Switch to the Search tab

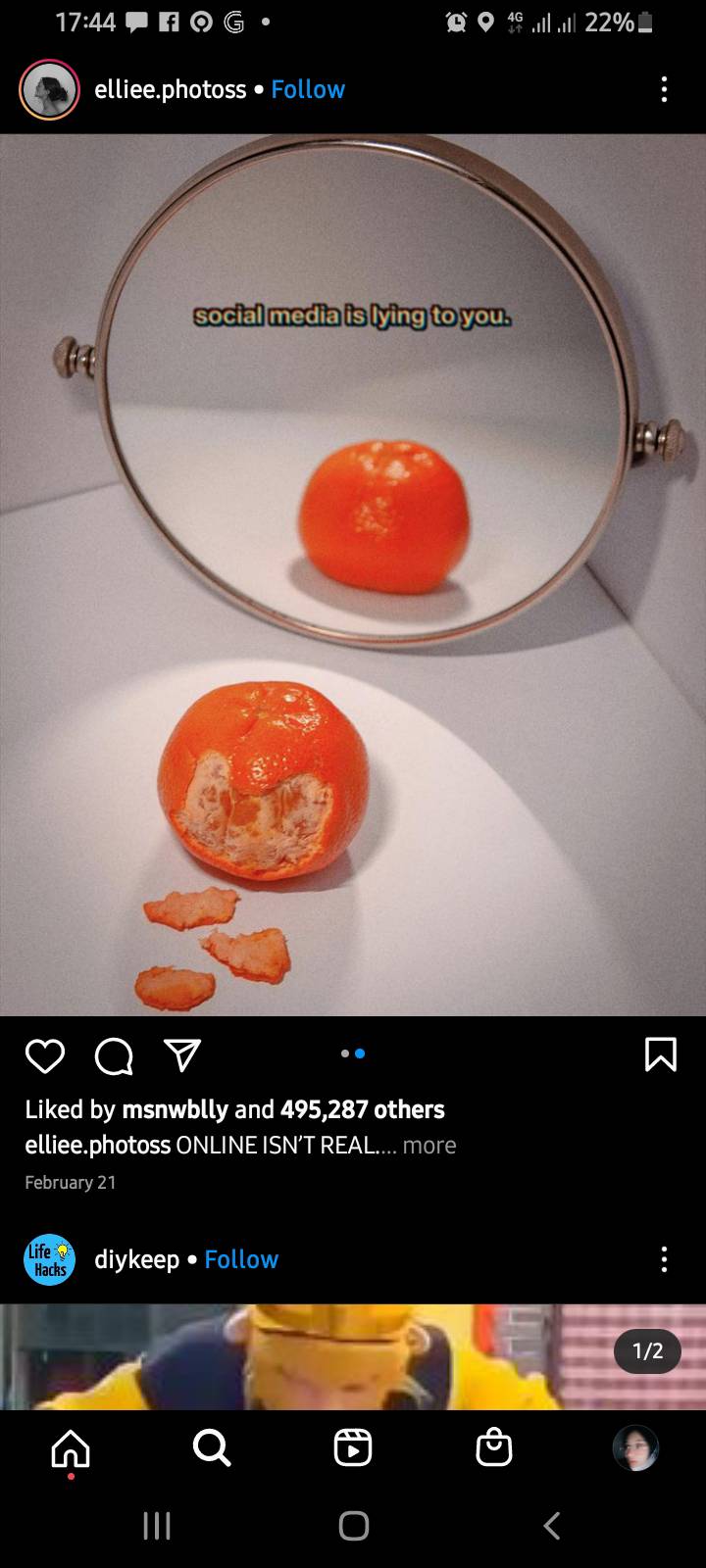pyautogui.click(x=212, y=1447)
